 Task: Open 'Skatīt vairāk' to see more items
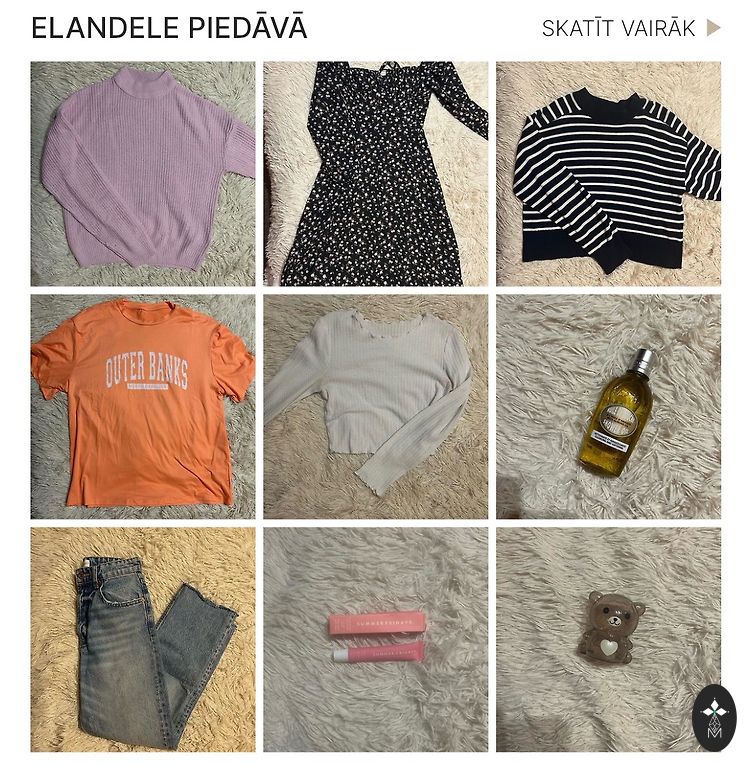[630, 28]
